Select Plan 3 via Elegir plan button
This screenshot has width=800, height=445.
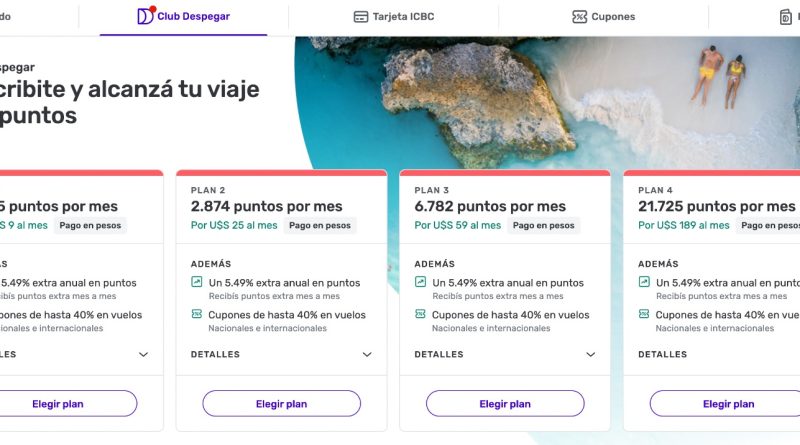click(505, 404)
